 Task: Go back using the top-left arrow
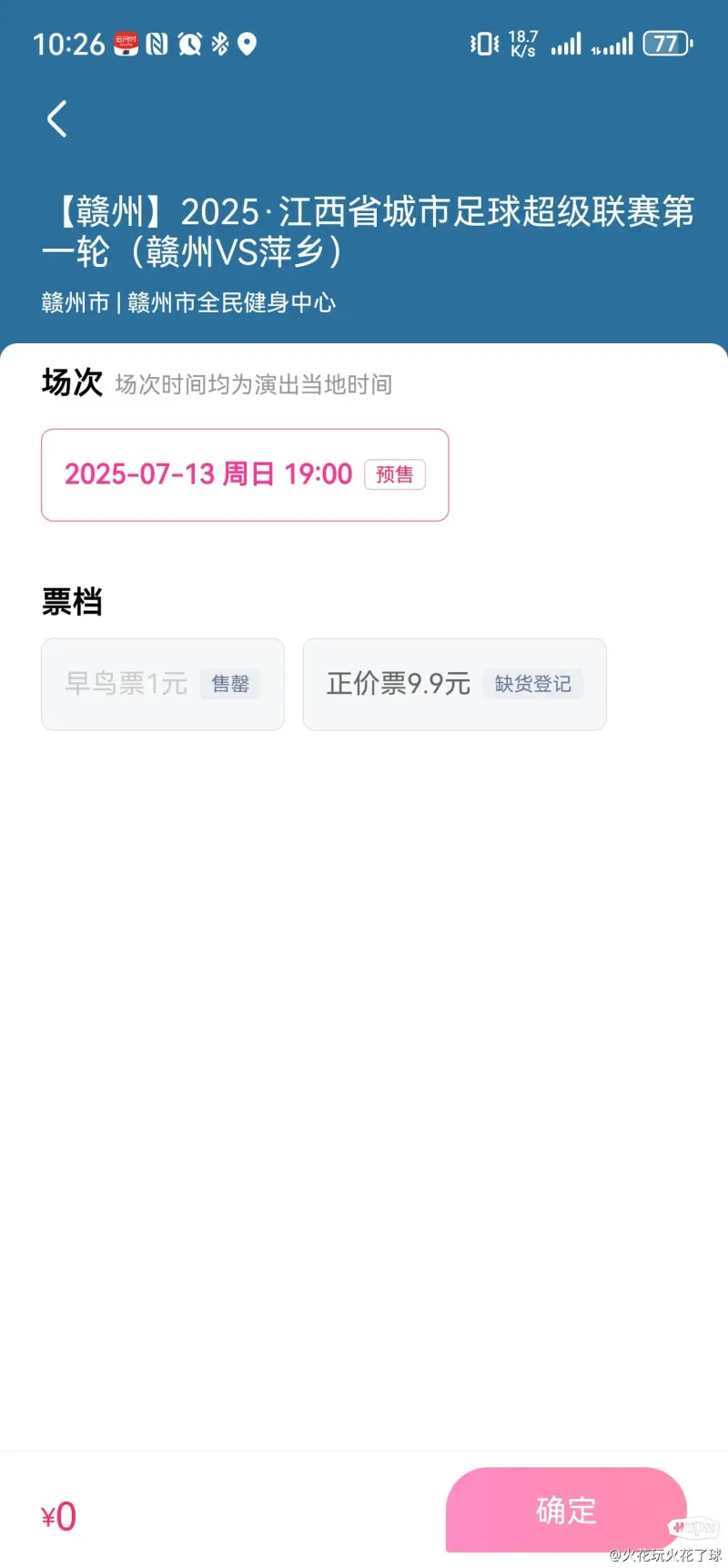pos(56,119)
